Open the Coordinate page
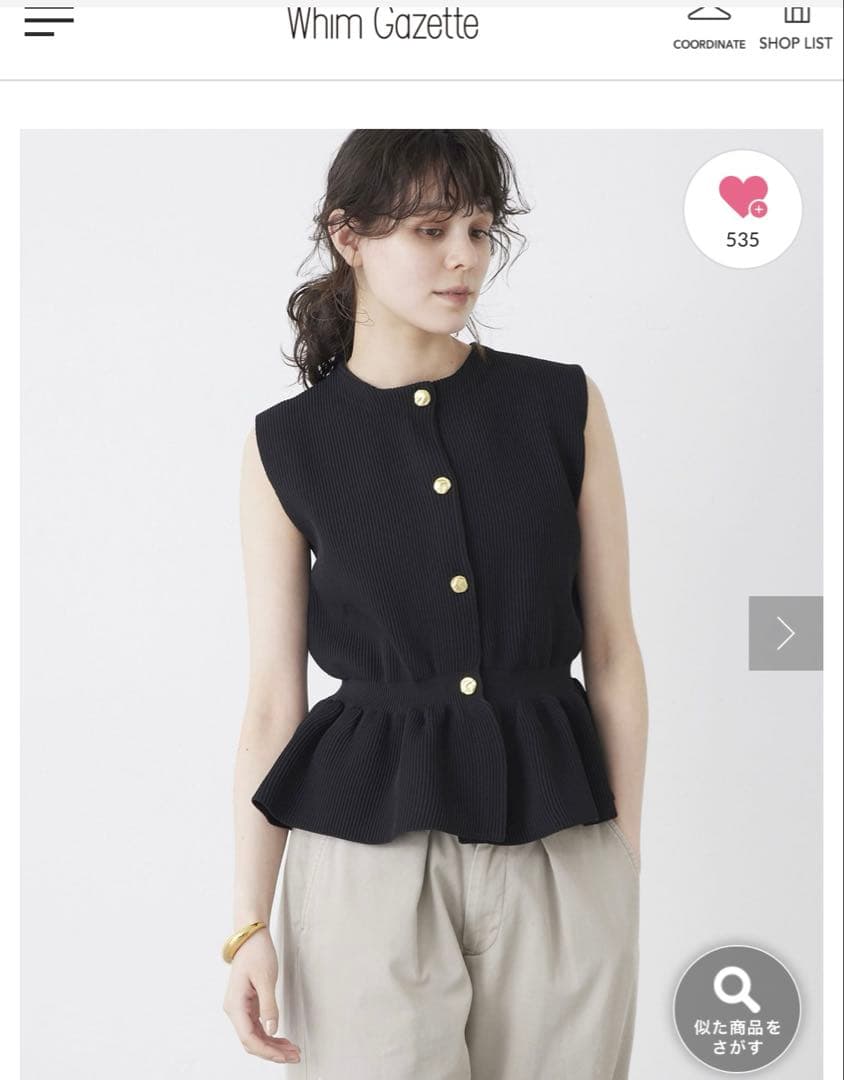844x1080 pixels. coord(709,28)
